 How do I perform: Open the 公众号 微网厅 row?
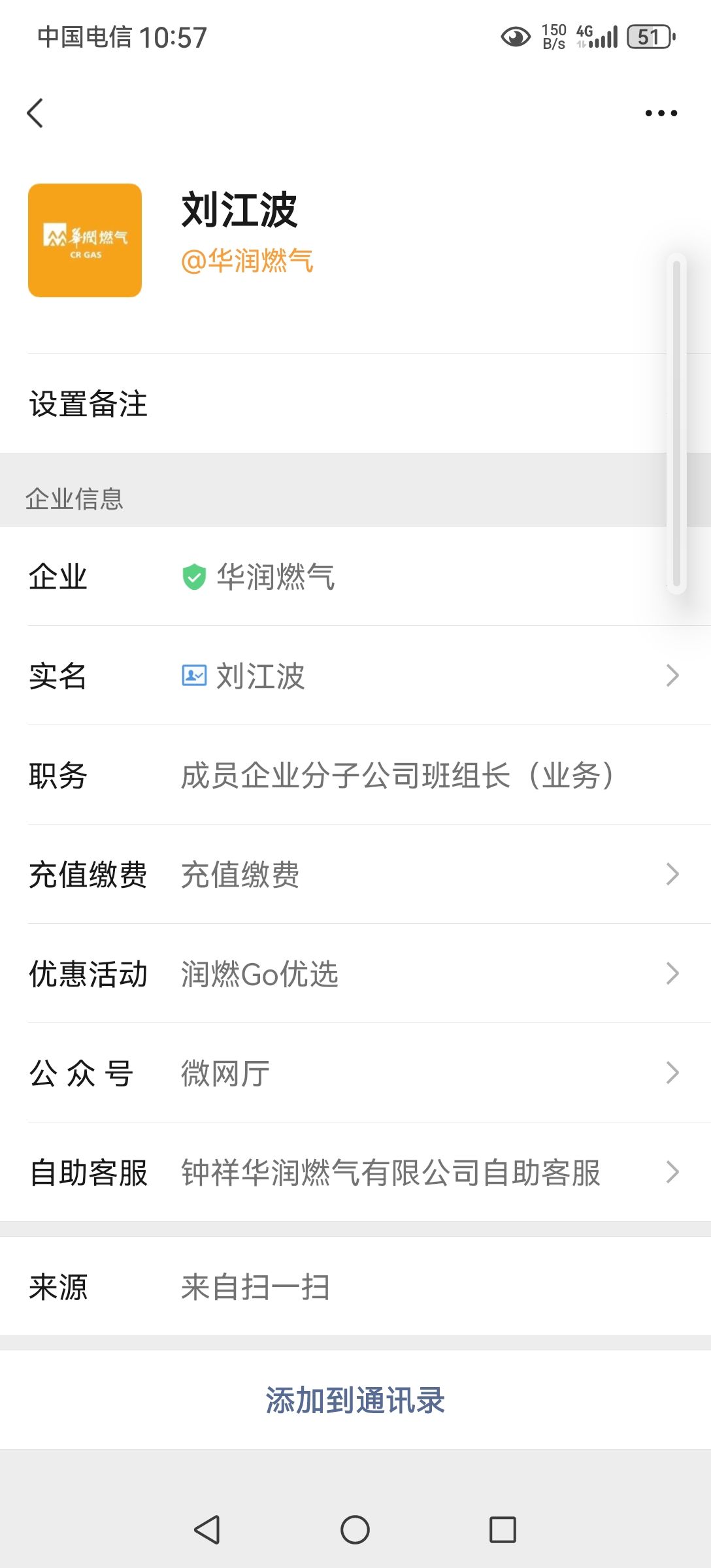pyautogui.click(x=355, y=1073)
